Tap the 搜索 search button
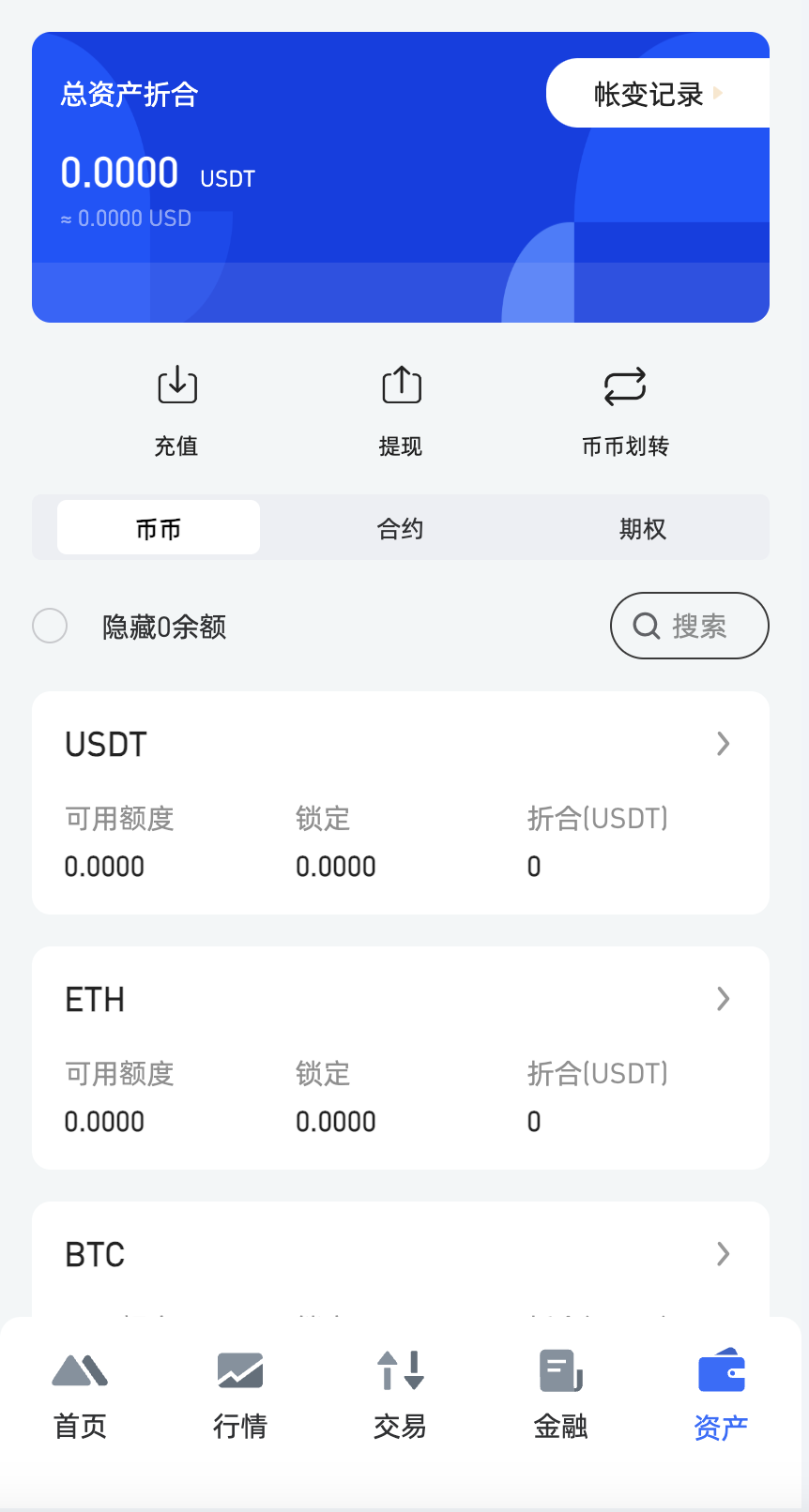Image resolution: width=809 pixels, height=1512 pixels. point(689,626)
